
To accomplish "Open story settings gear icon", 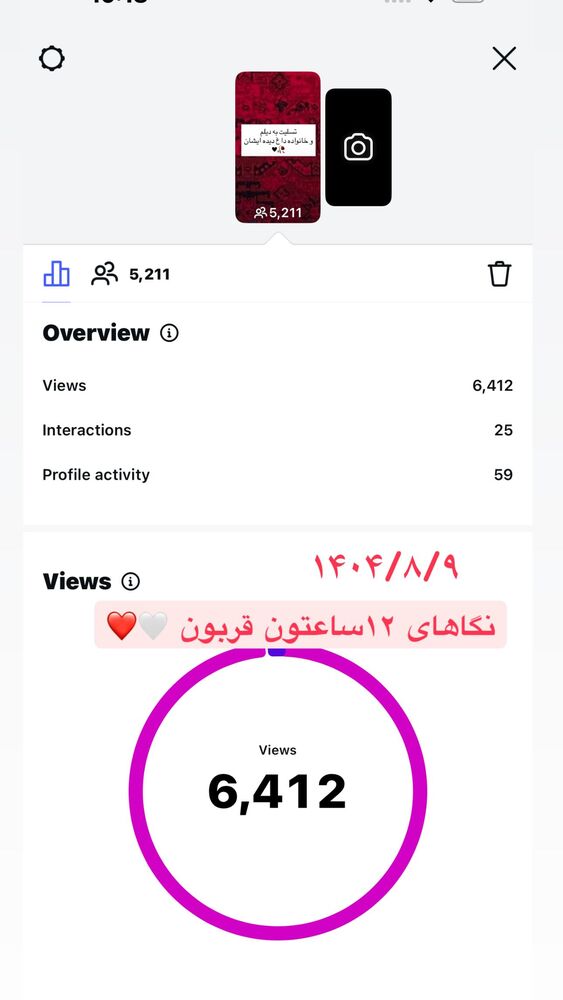I will pos(52,59).
